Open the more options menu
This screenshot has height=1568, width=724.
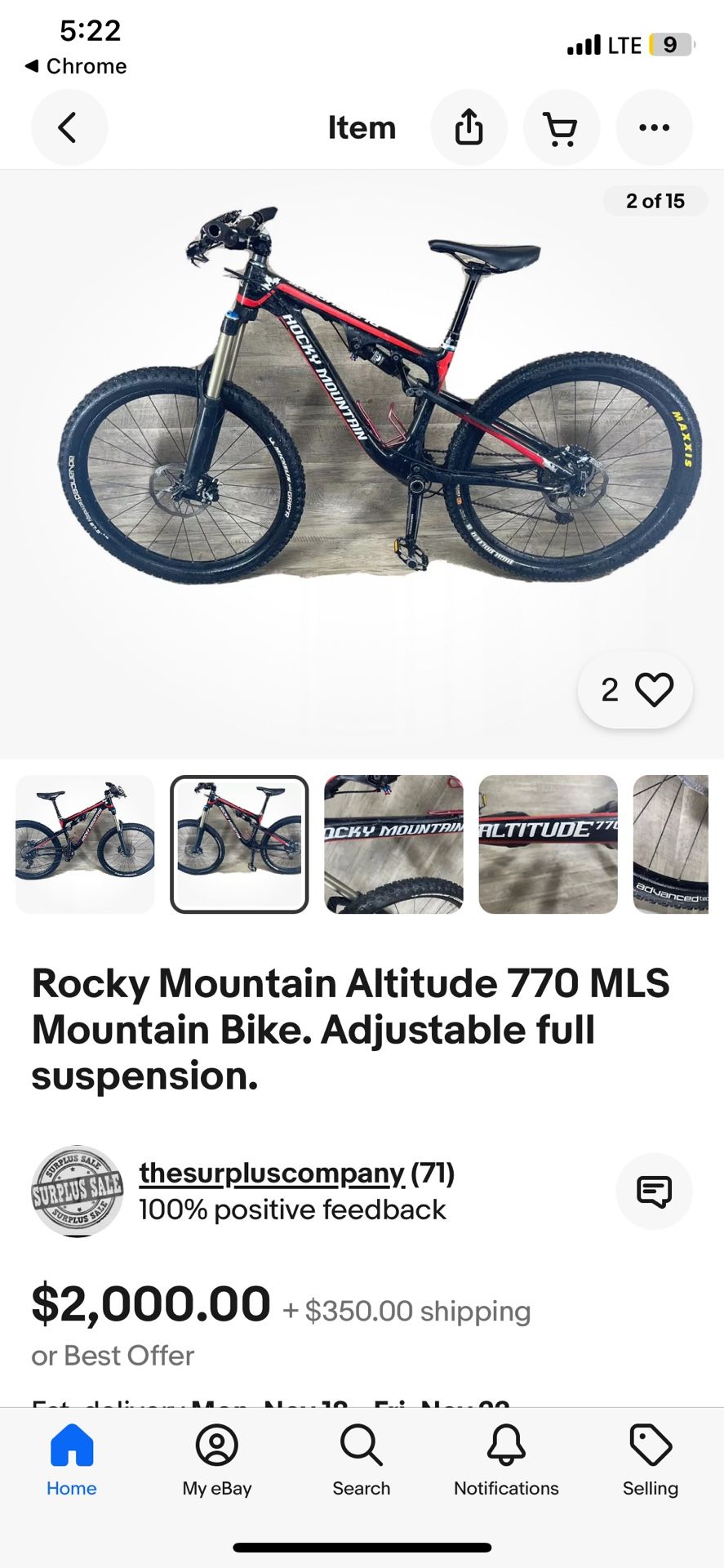[654, 127]
